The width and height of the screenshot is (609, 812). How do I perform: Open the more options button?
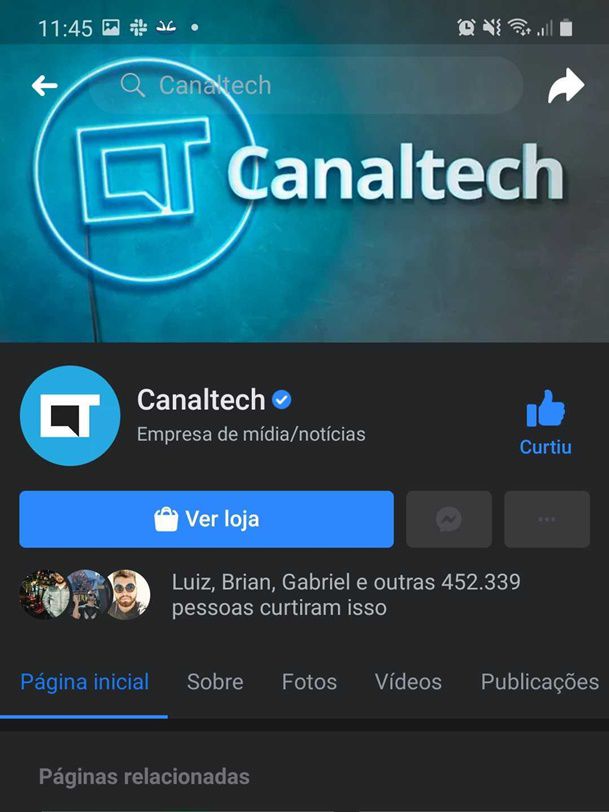546,519
